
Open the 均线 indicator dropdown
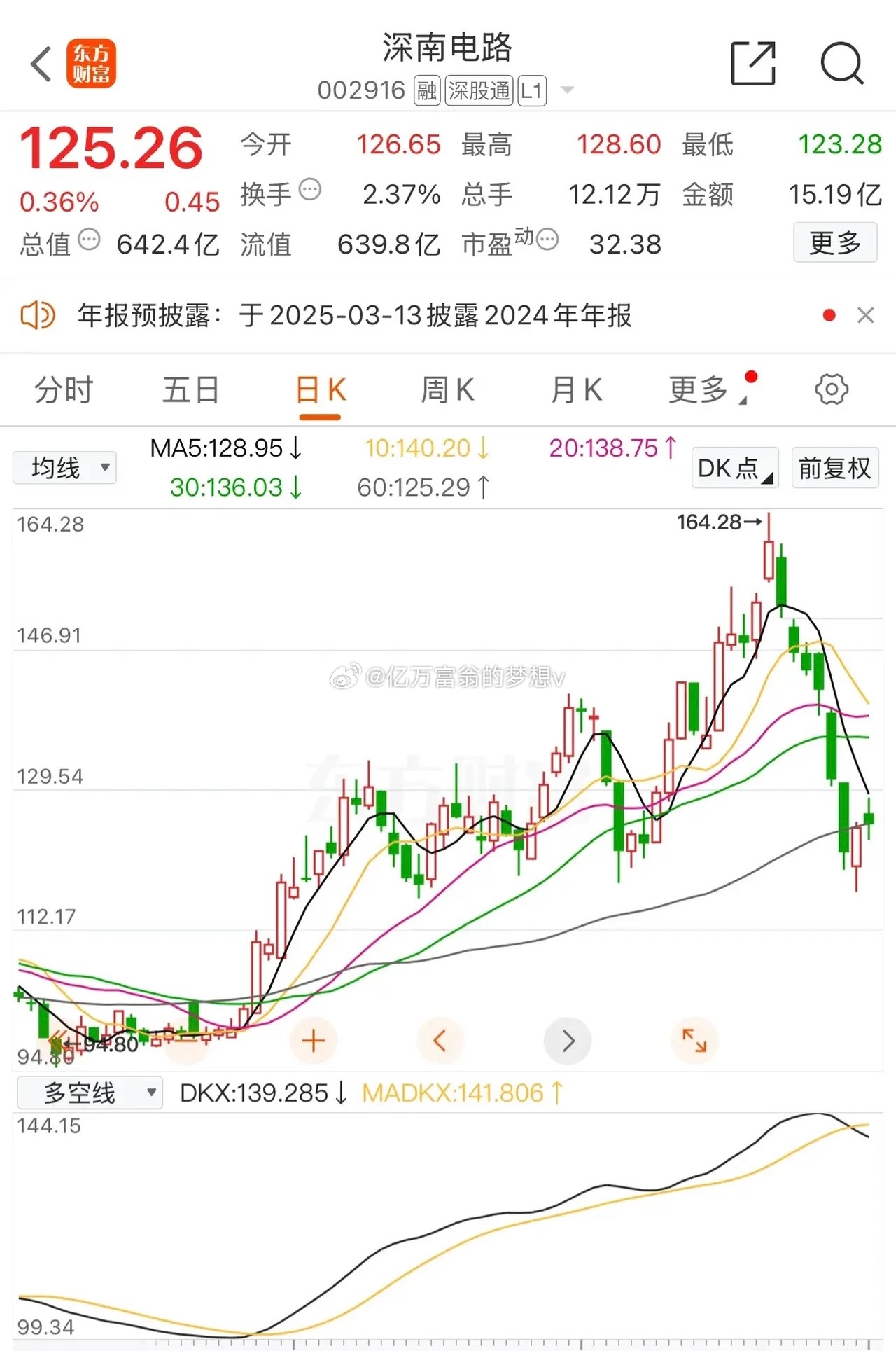click(64, 467)
